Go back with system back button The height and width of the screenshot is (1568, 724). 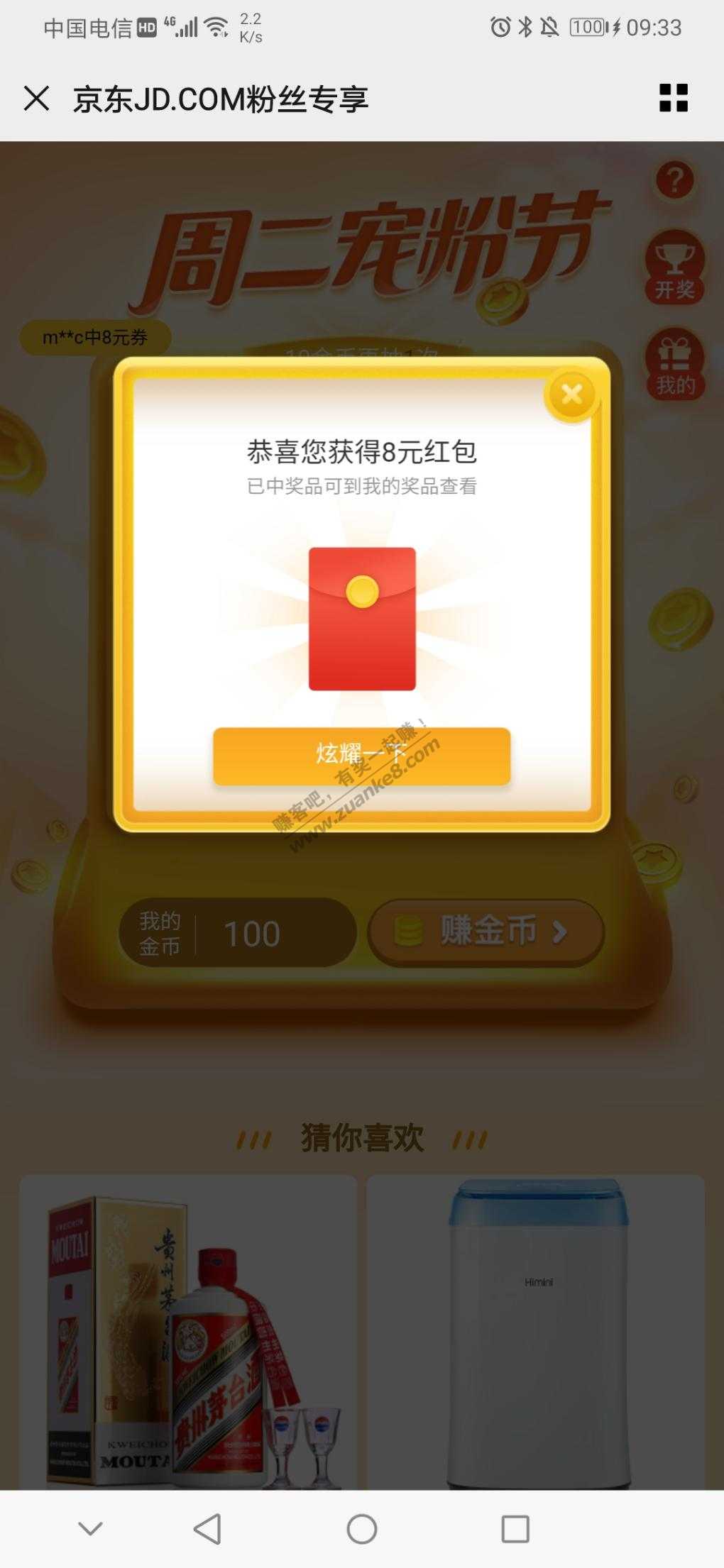tap(207, 1529)
